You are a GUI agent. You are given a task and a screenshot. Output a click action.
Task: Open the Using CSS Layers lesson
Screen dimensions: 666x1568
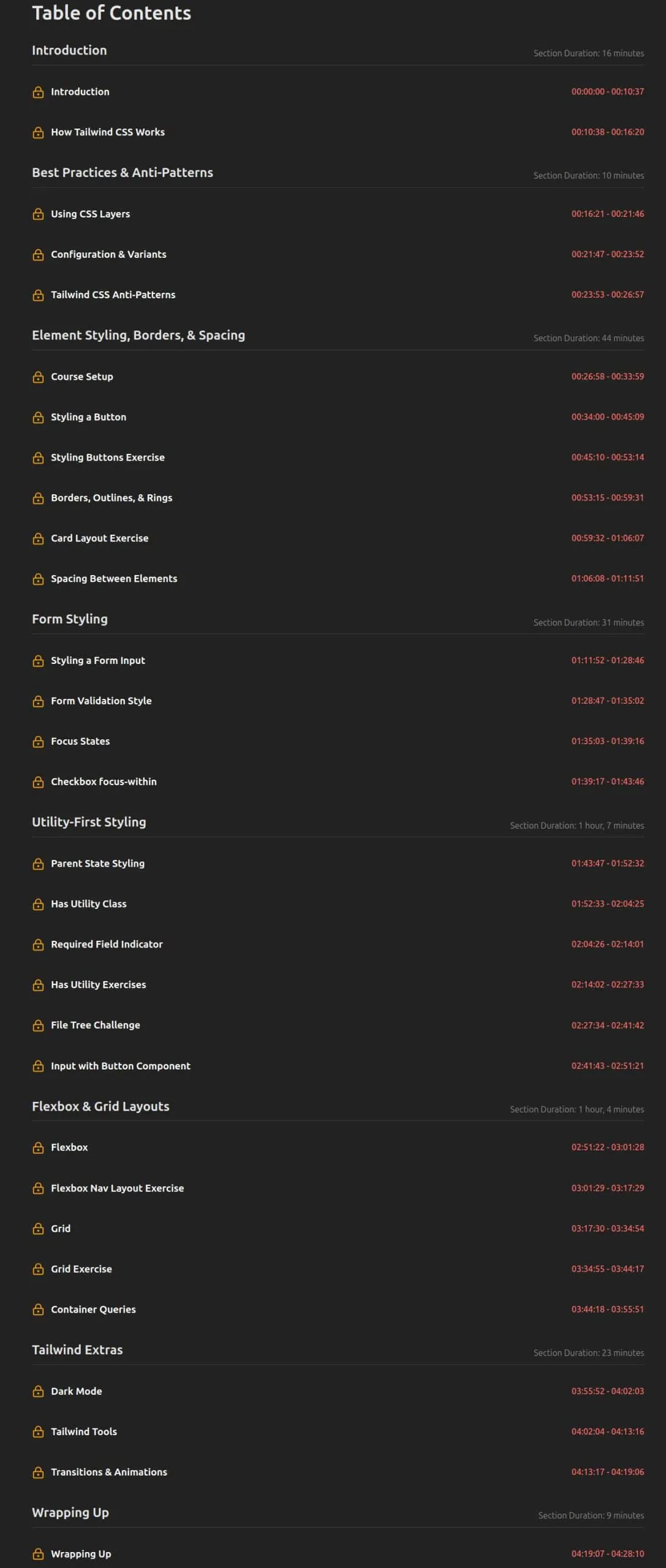click(338, 214)
